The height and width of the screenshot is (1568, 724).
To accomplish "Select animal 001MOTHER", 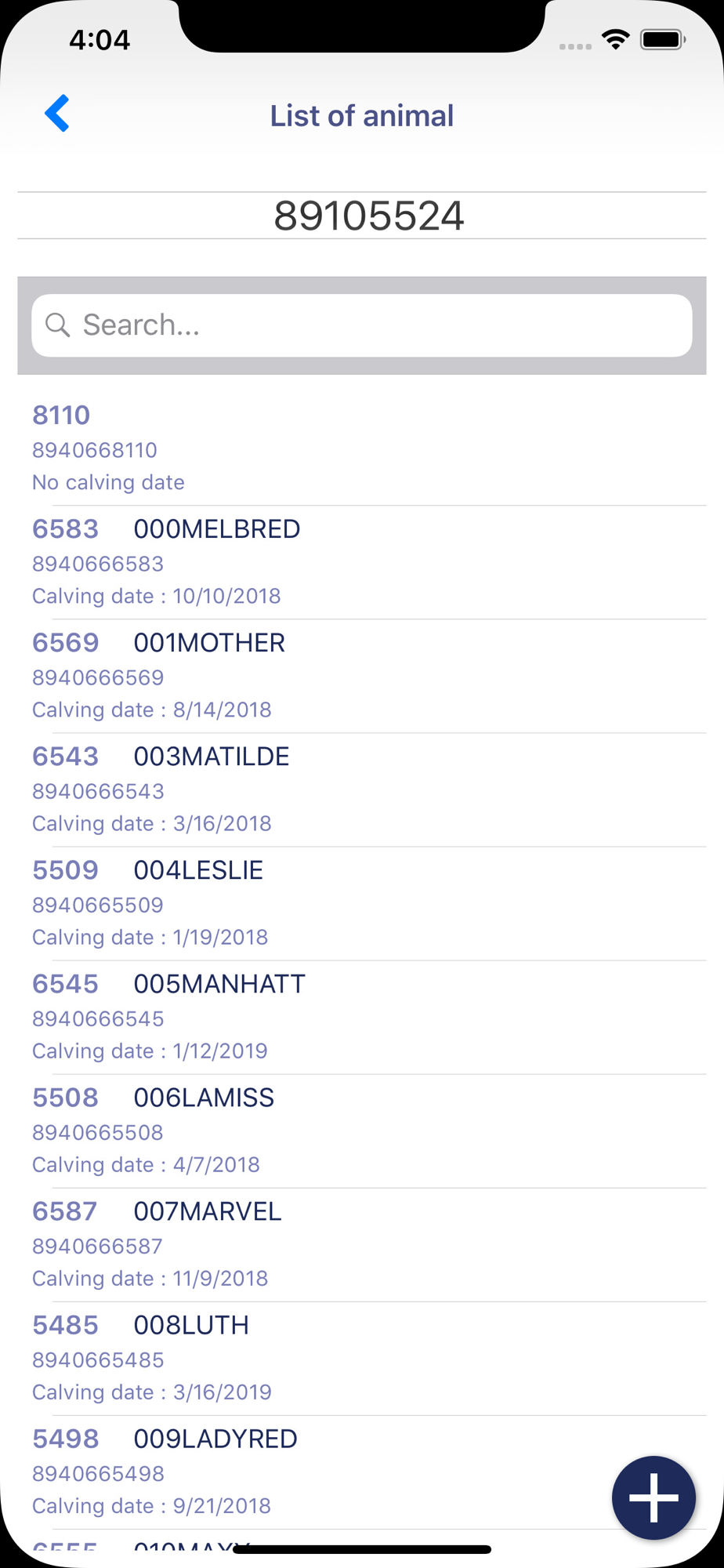I will tap(362, 676).
